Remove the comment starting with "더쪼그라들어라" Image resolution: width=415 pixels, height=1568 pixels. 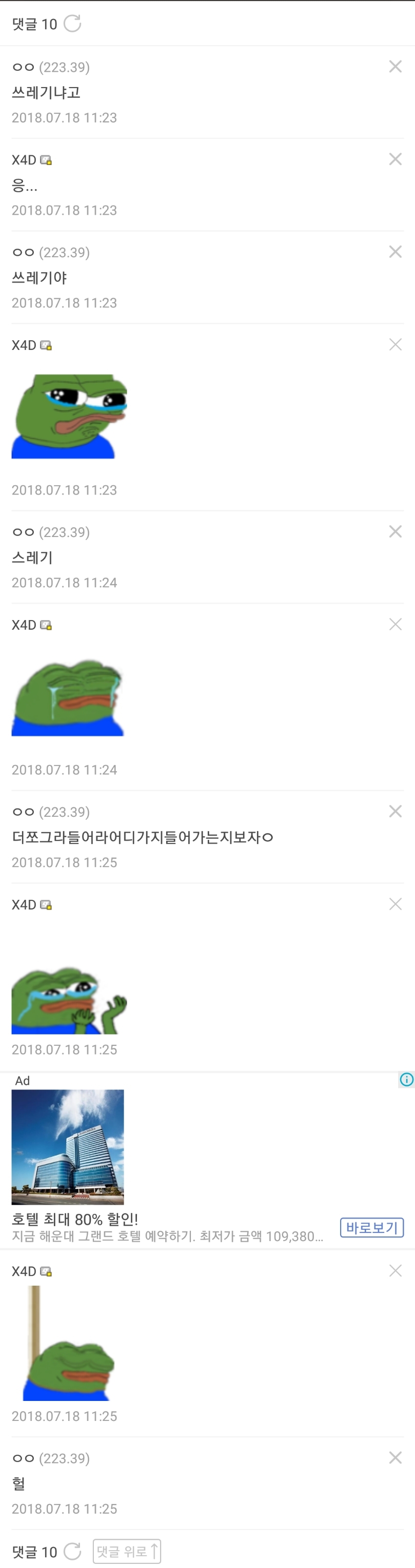395,811
